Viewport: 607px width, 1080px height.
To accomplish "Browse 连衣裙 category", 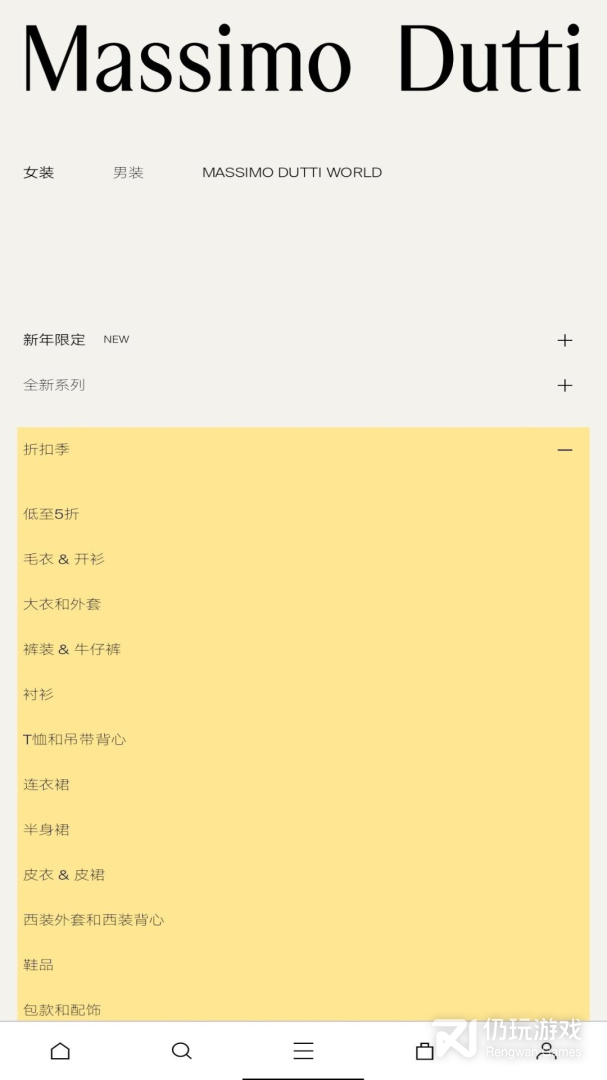I will coord(47,784).
